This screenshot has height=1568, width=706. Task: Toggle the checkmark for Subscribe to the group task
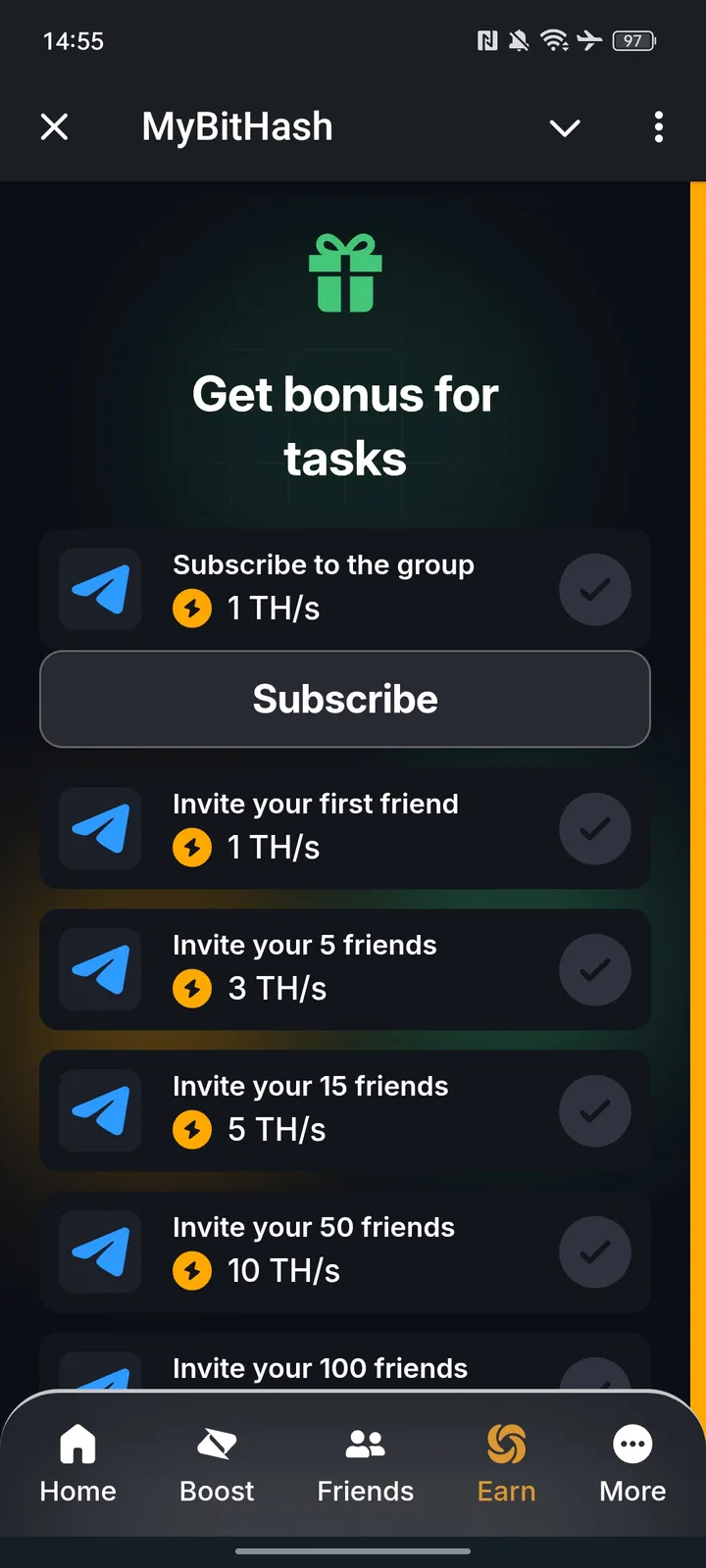point(595,589)
